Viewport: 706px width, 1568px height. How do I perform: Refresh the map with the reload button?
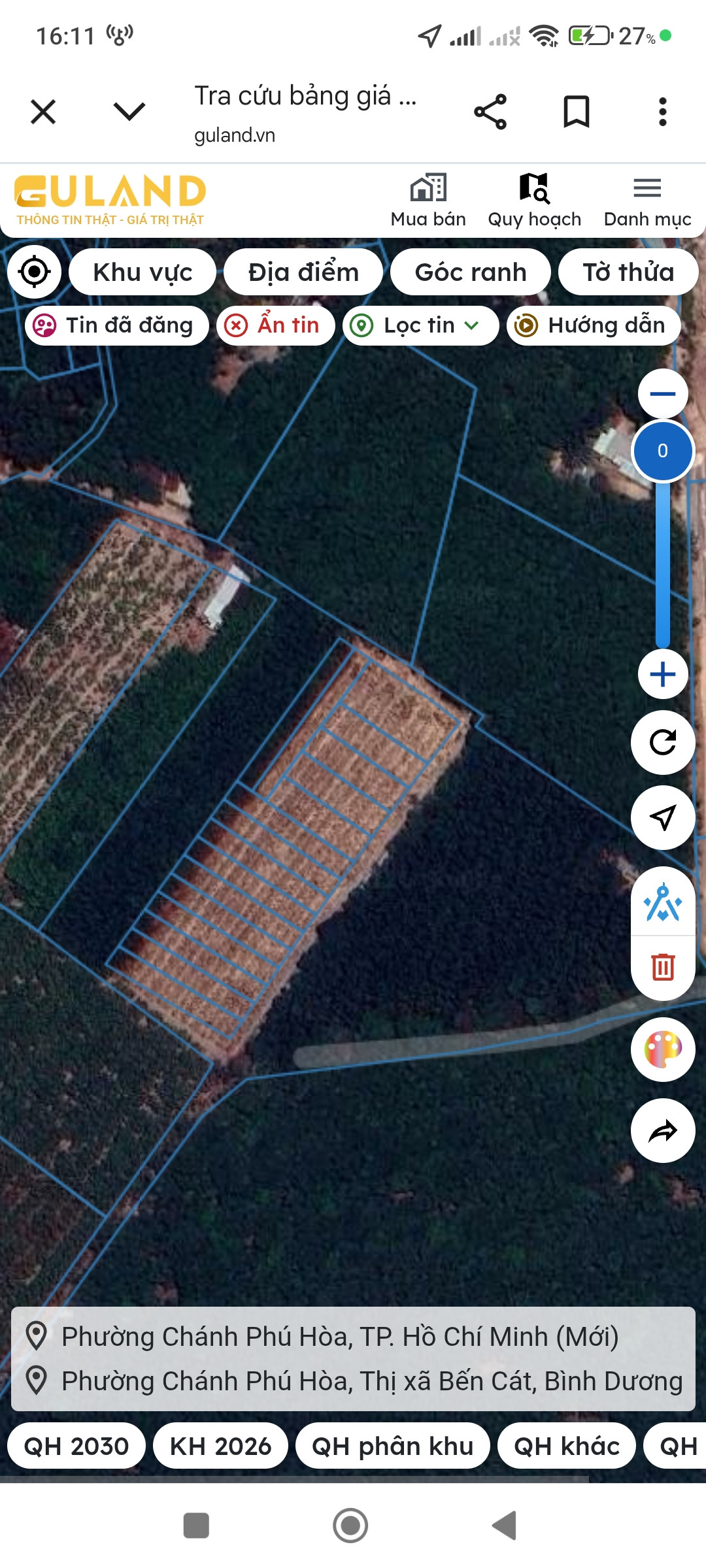pos(663,742)
